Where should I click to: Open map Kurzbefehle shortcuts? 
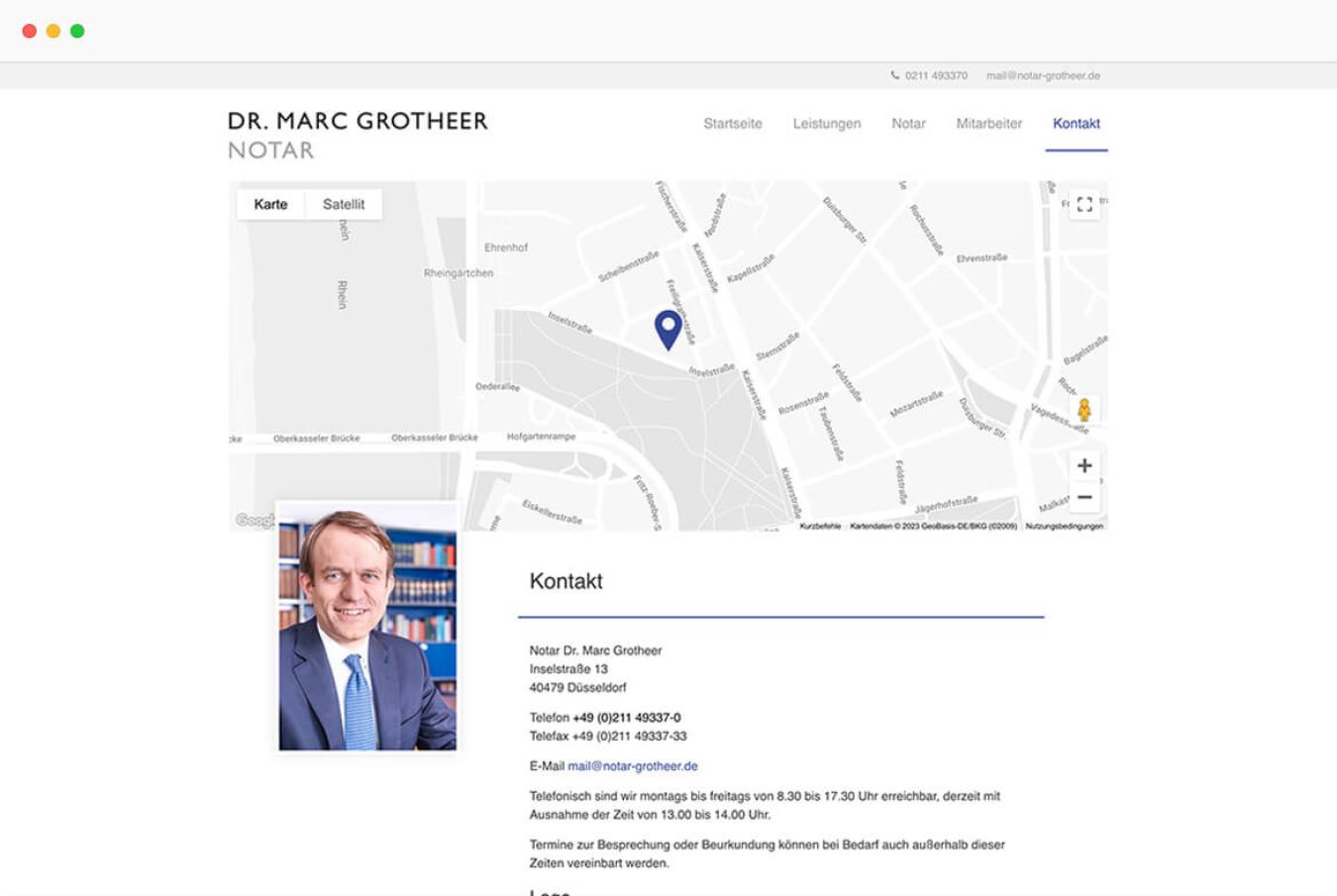point(820,526)
